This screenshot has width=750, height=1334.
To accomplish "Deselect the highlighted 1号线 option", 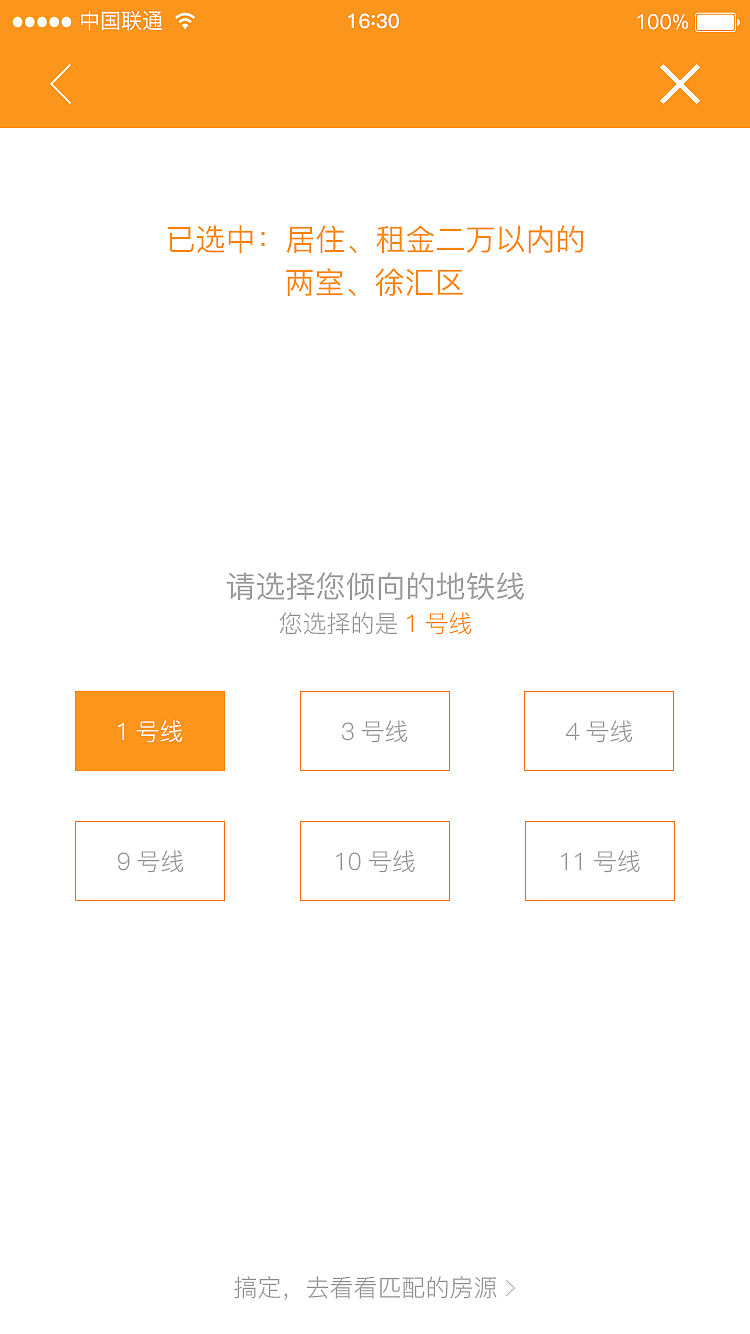I will [x=150, y=731].
